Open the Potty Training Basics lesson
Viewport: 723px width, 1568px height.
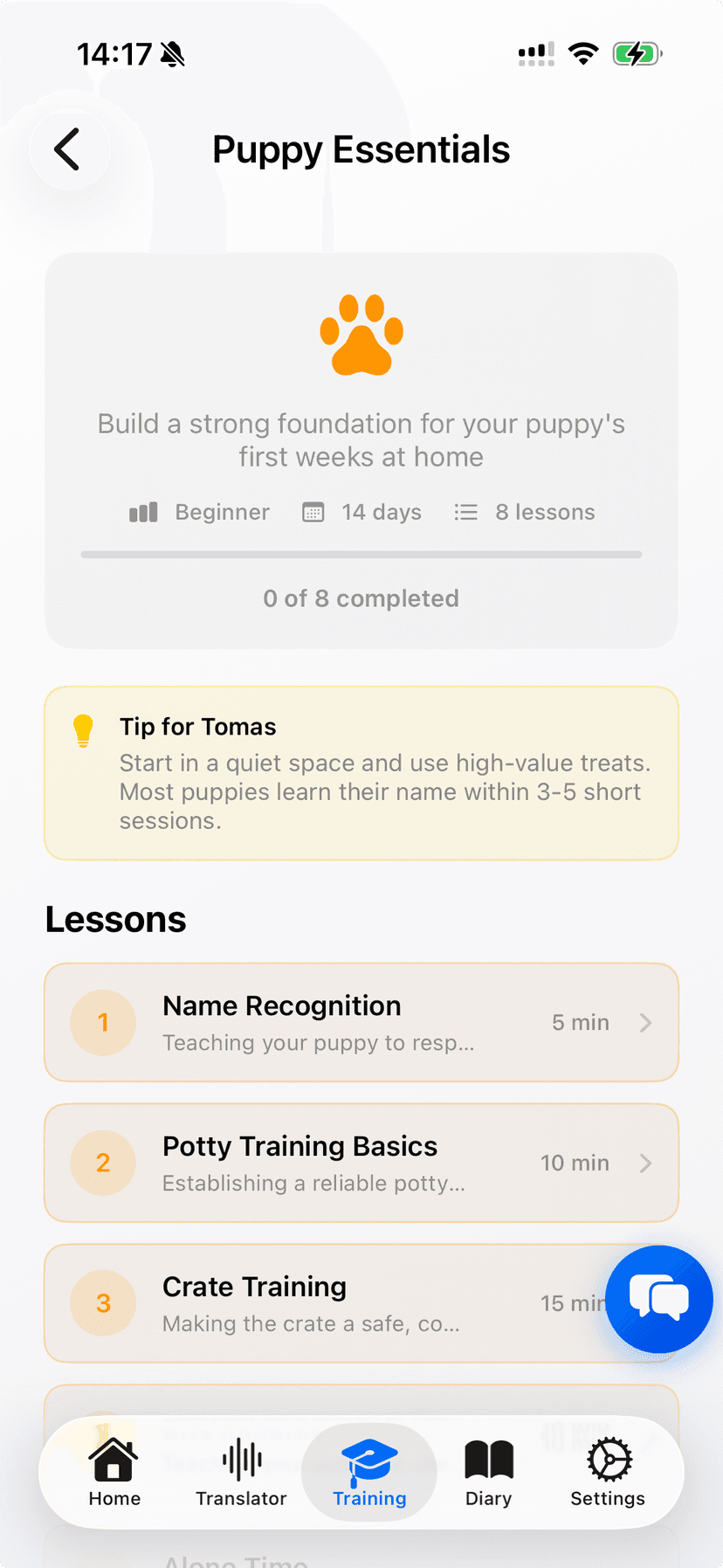point(361,1163)
